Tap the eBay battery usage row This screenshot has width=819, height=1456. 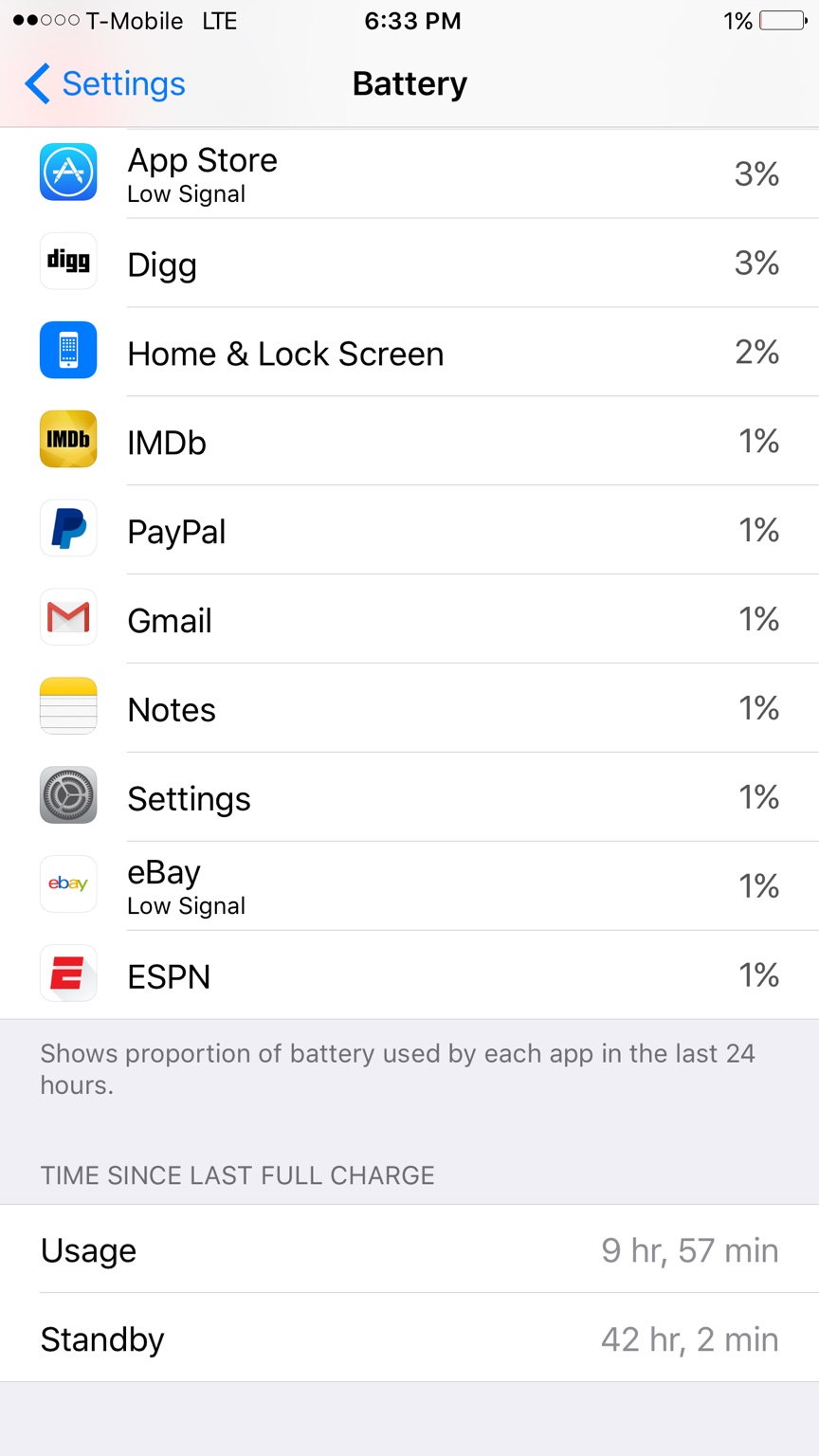pos(409,886)
